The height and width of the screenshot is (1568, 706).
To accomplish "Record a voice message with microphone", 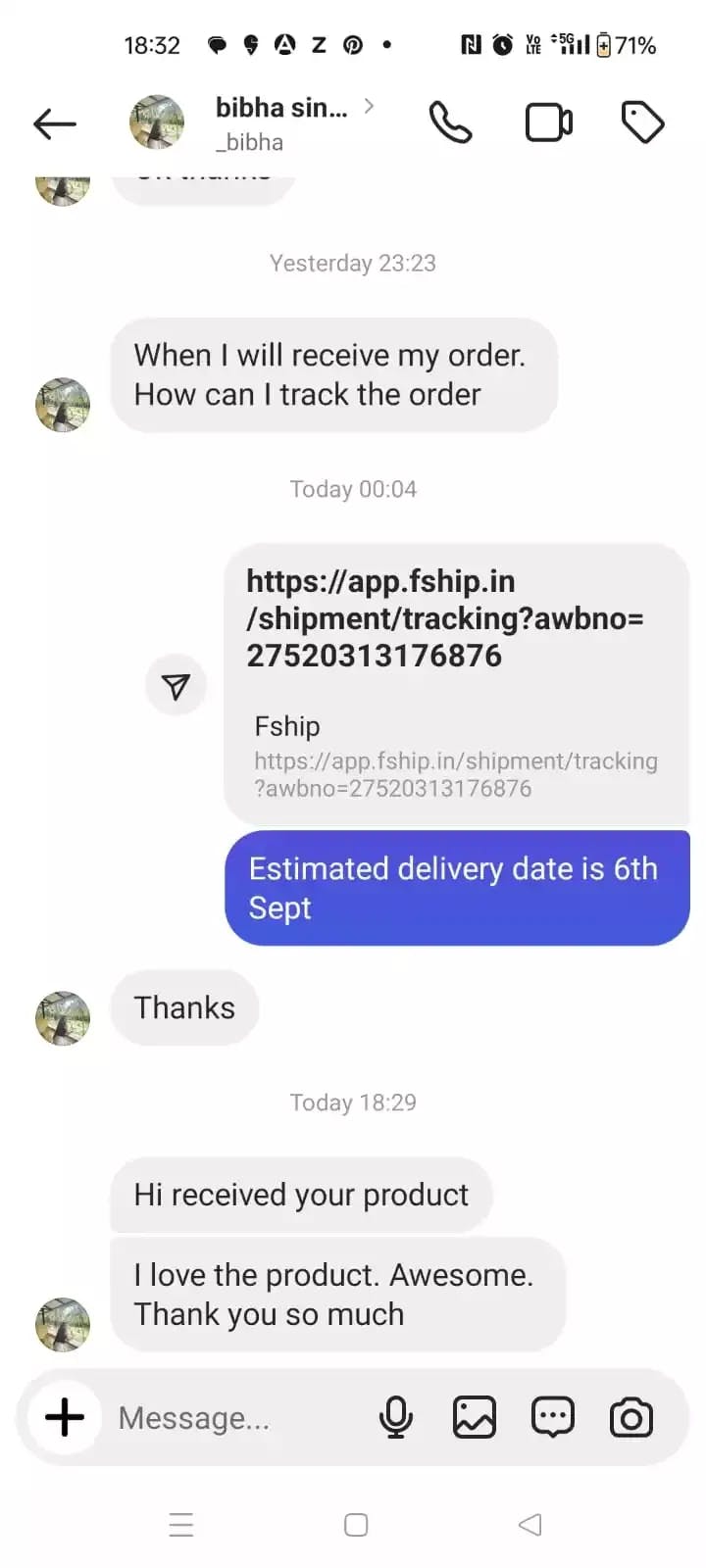I will [395, 1417].
